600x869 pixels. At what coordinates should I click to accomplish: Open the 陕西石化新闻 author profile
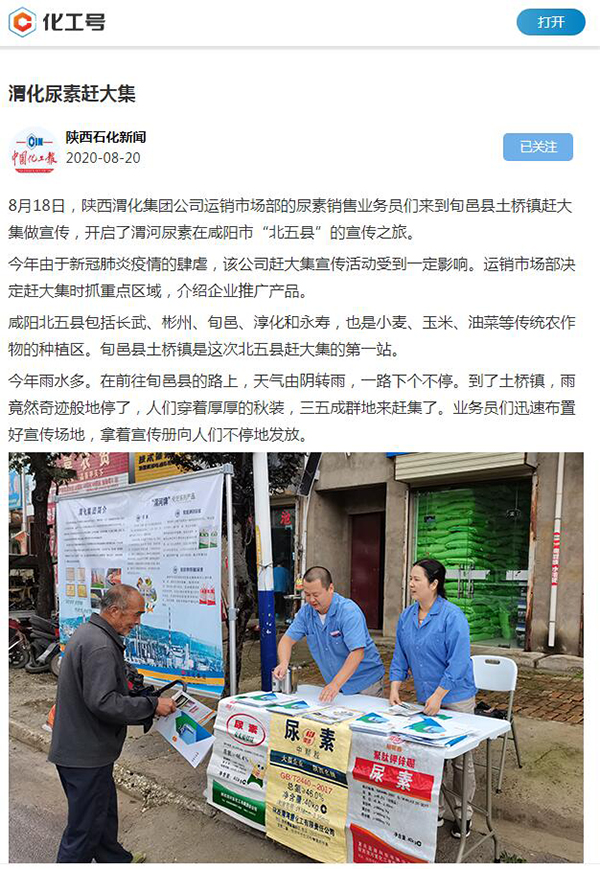point(105,137)
